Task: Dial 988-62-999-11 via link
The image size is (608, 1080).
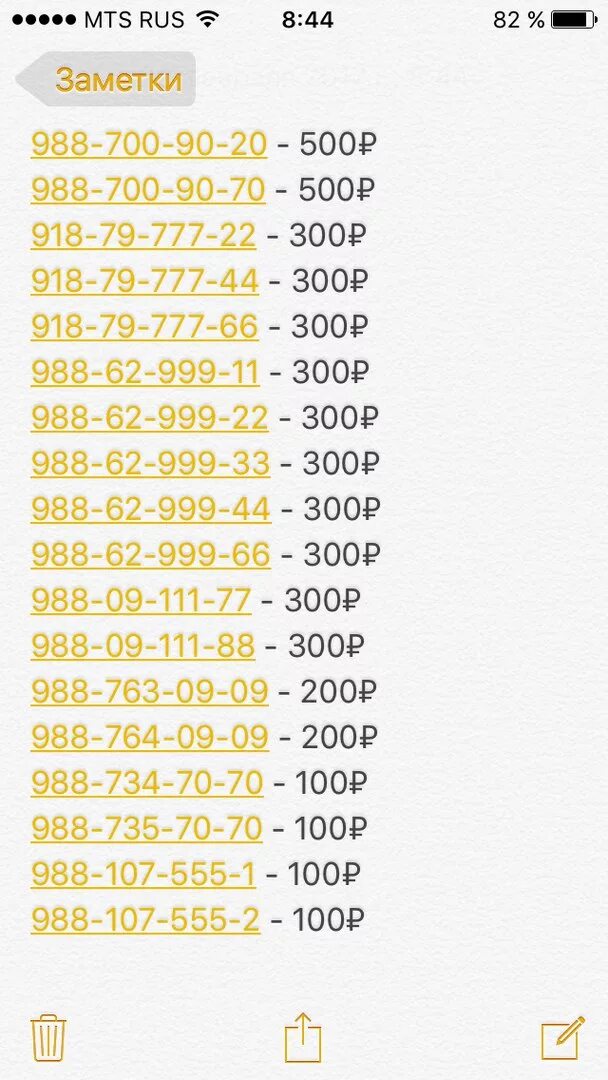Action: [145, 373]
